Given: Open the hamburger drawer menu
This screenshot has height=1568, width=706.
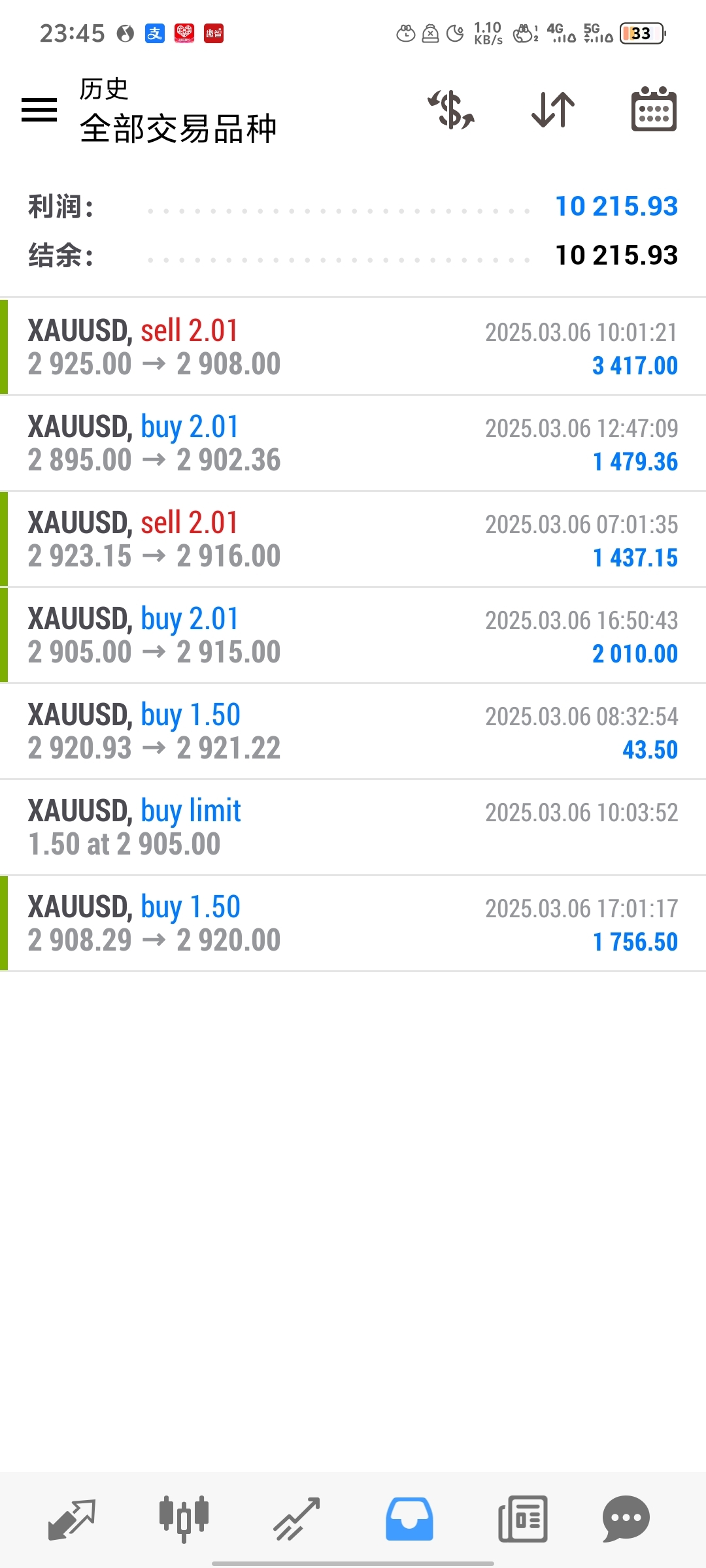Looking at the screenshot, I should click(39, 109).
